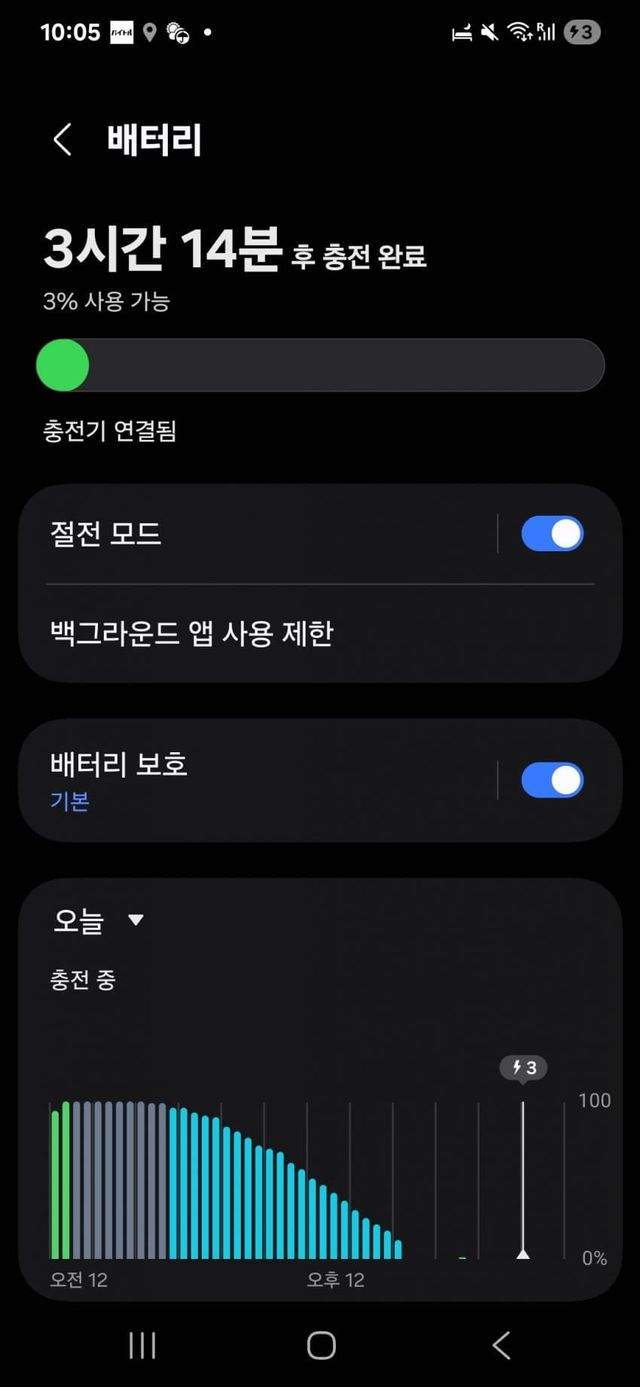
Task: Open the 절전 모드 settings row
Action: click(258, 534)
